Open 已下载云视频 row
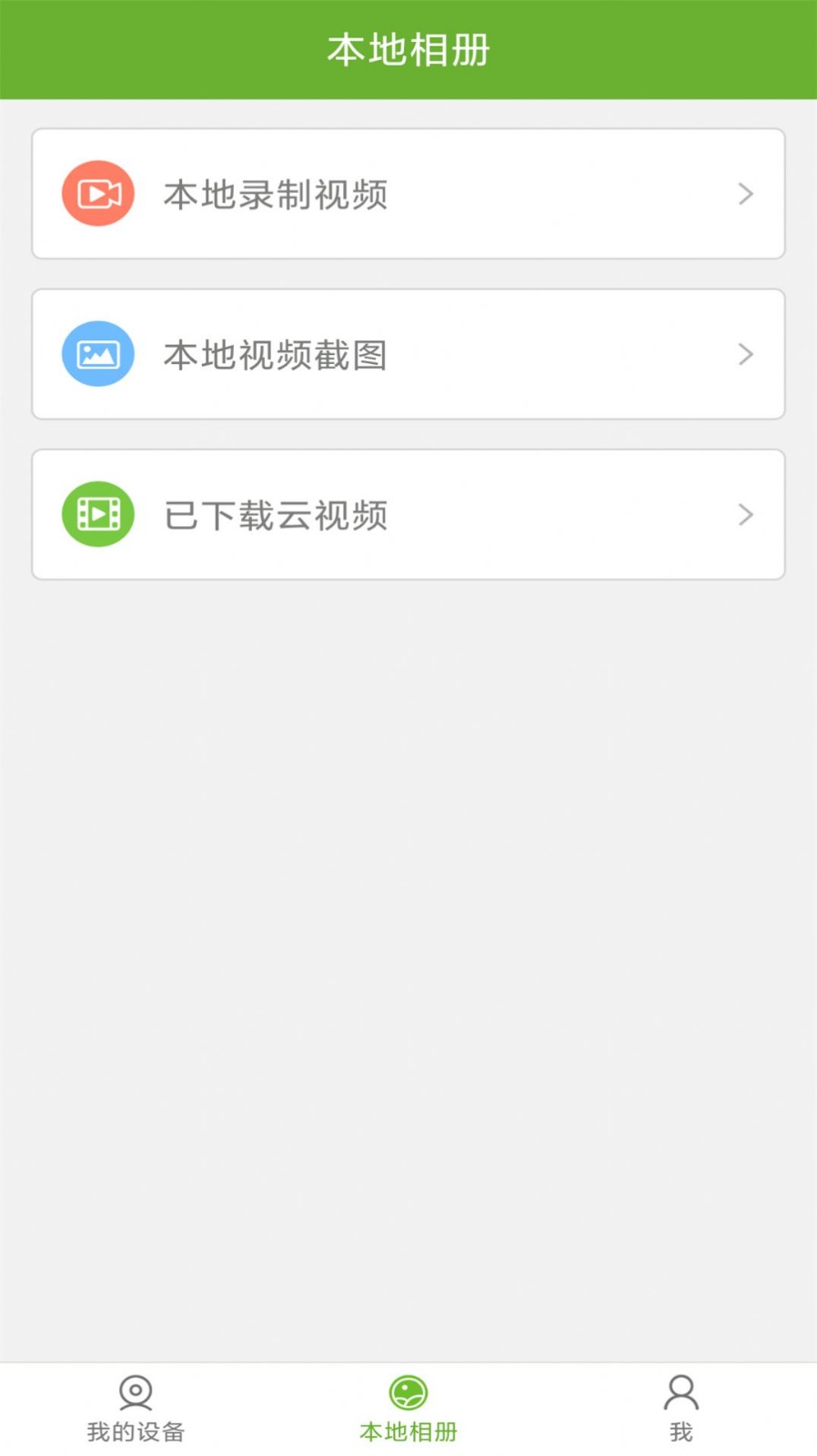The height and width of the screenshot is (1456, 817). coord(408,514)
